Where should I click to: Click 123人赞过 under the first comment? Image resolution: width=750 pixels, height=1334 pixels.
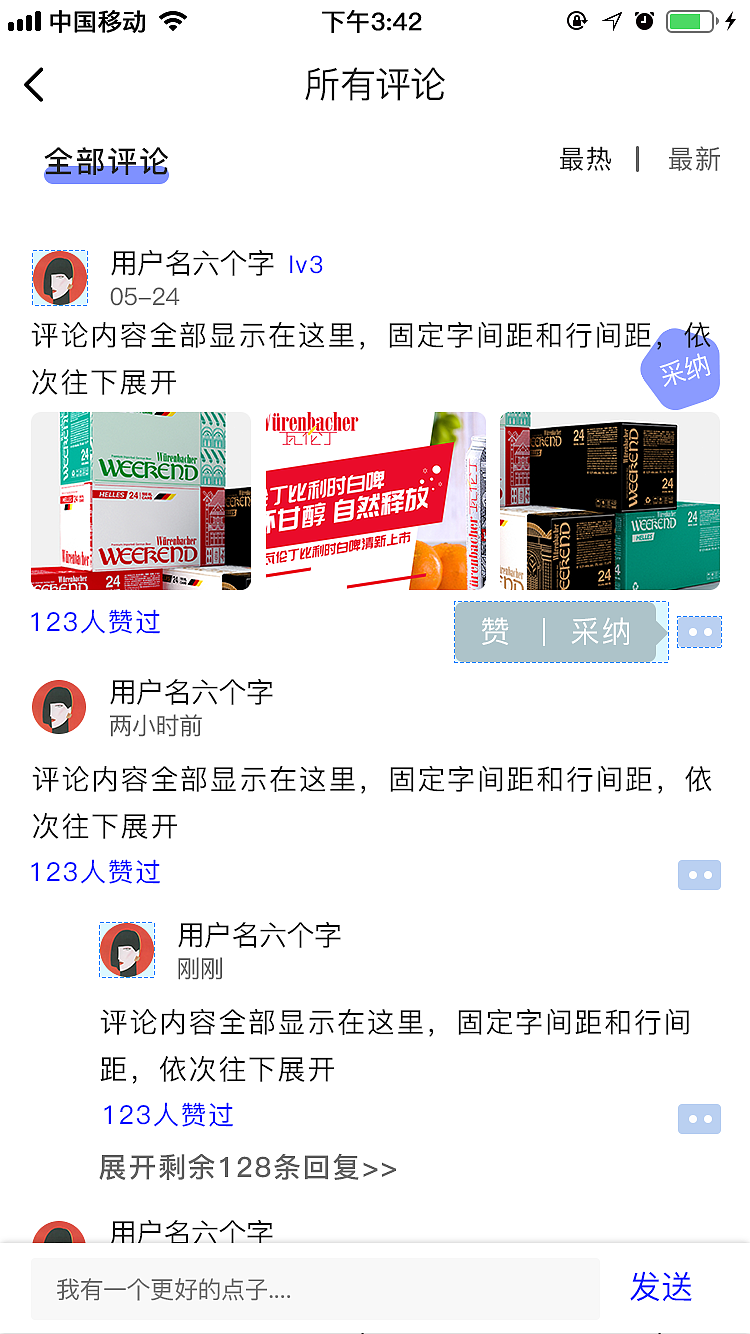click(94, 621)
